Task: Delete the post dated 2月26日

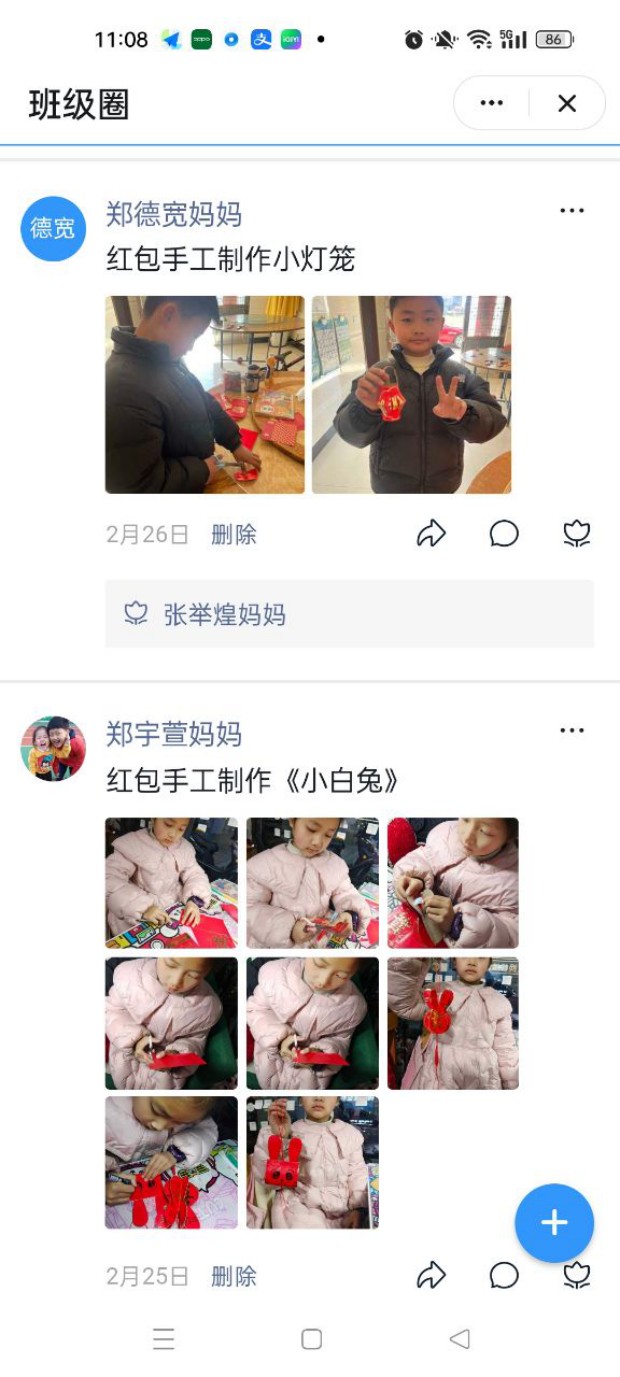Action: (233, 535)
